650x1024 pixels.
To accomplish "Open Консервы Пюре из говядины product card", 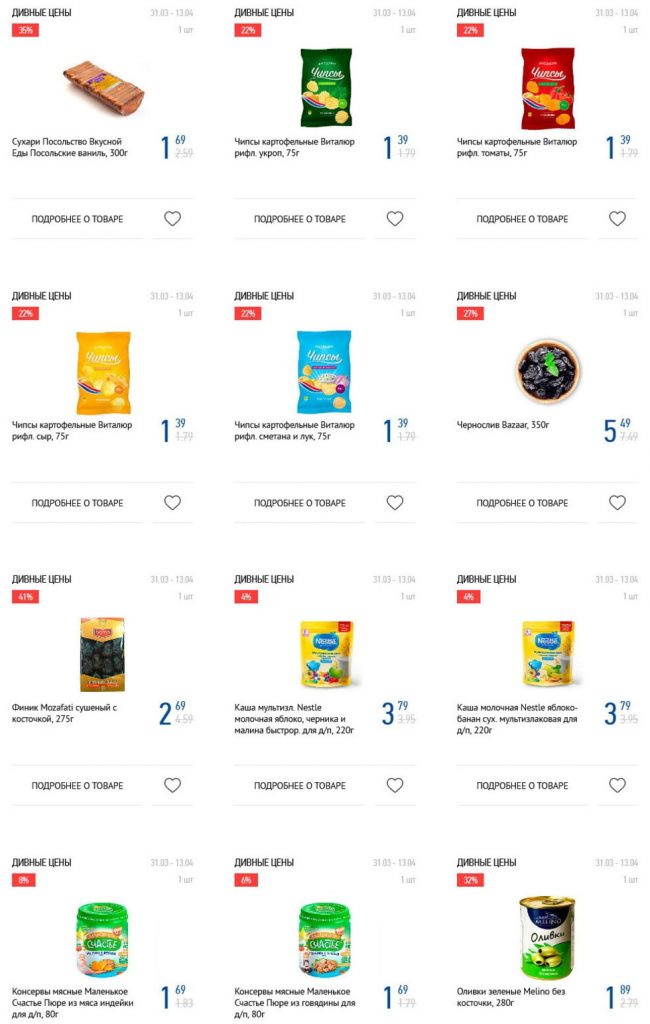I will 325,937.
